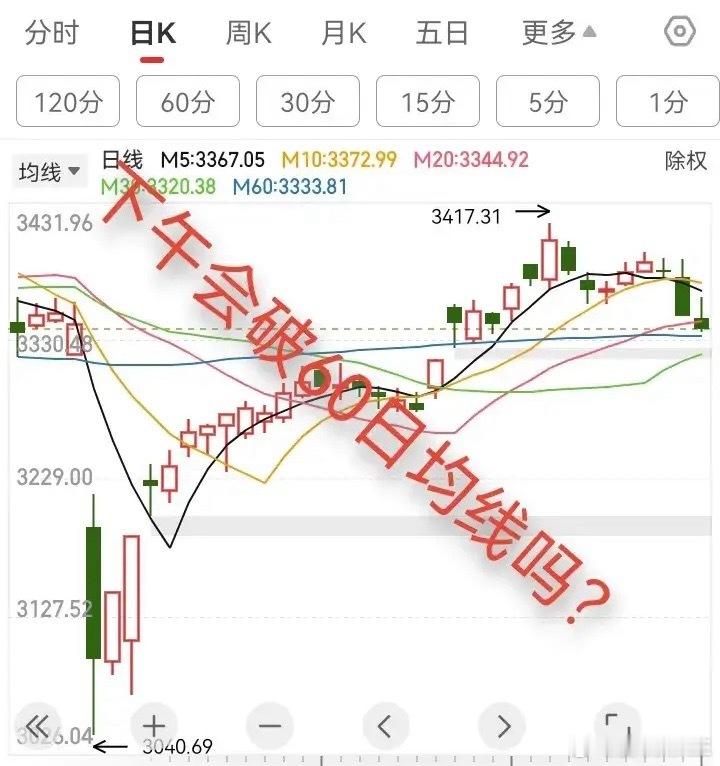720x766 pixels.
Task: Tap the 除权 adjustment option
Action: [x=686, y=161]
